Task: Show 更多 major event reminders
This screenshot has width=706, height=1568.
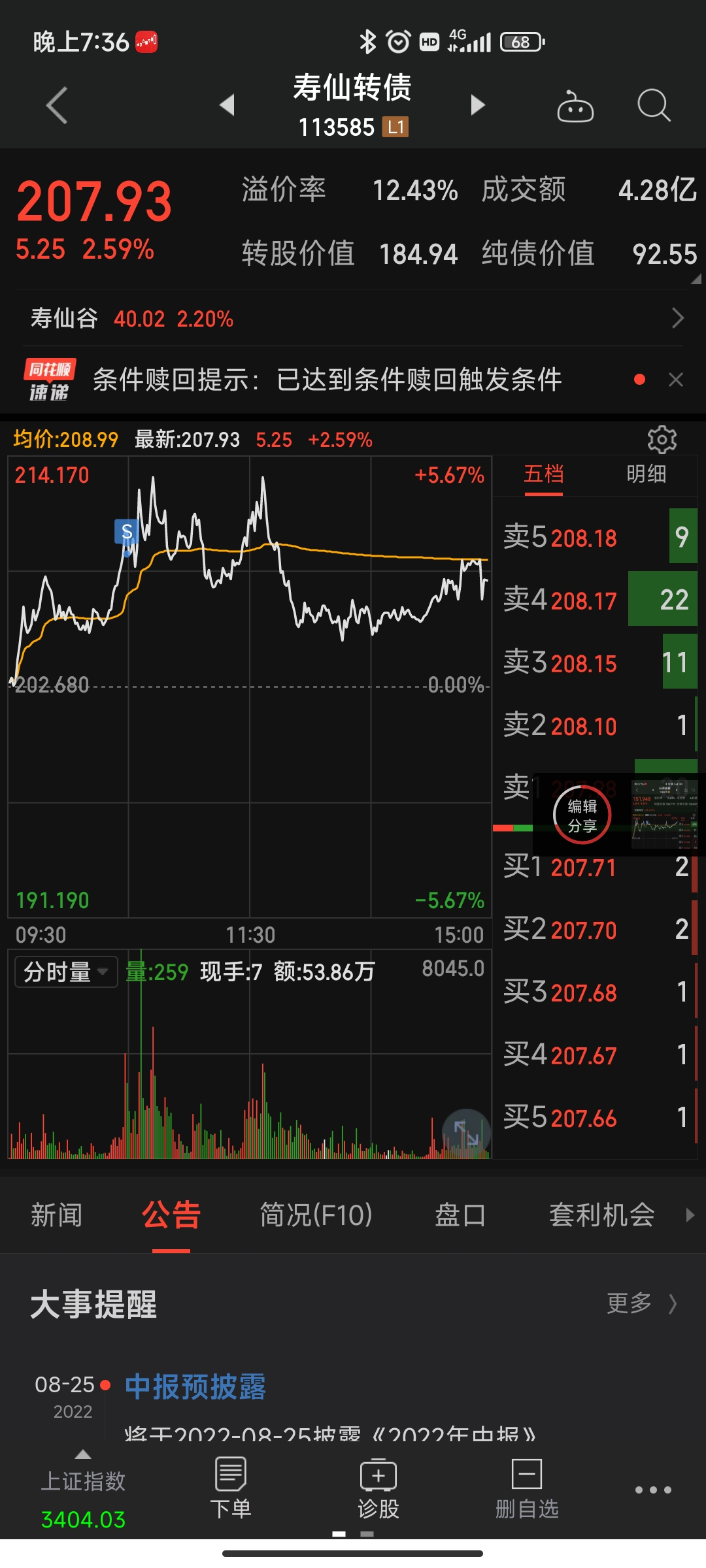Action: point(641,1303)
